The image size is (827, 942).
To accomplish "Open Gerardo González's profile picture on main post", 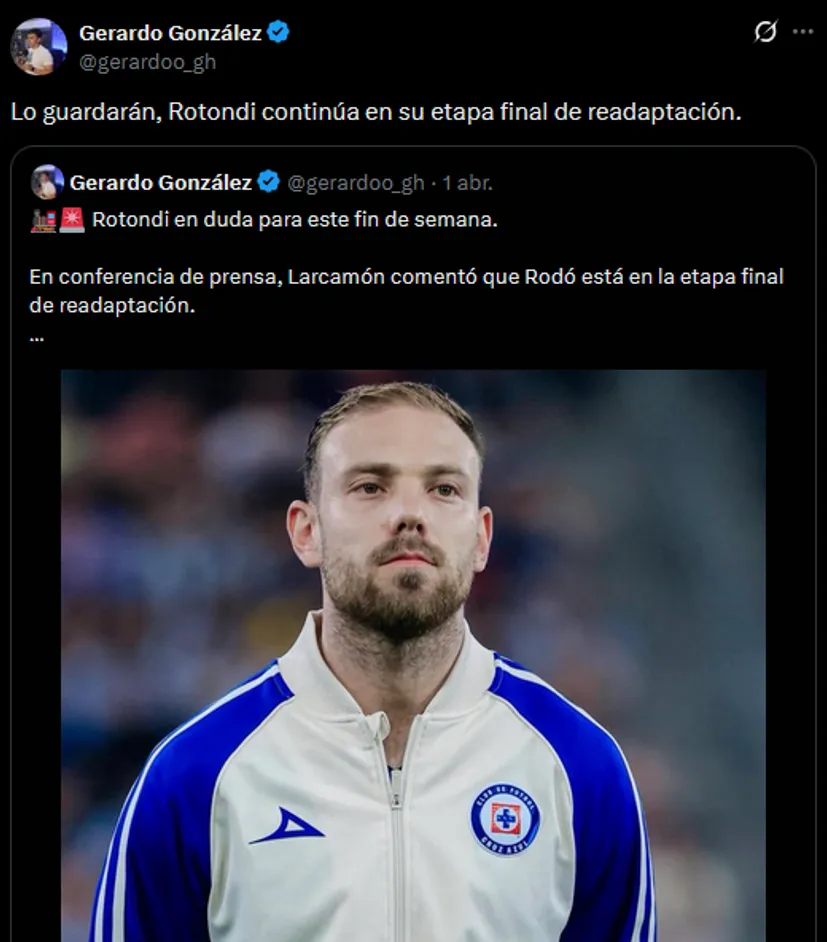I will tap(38, 46).
